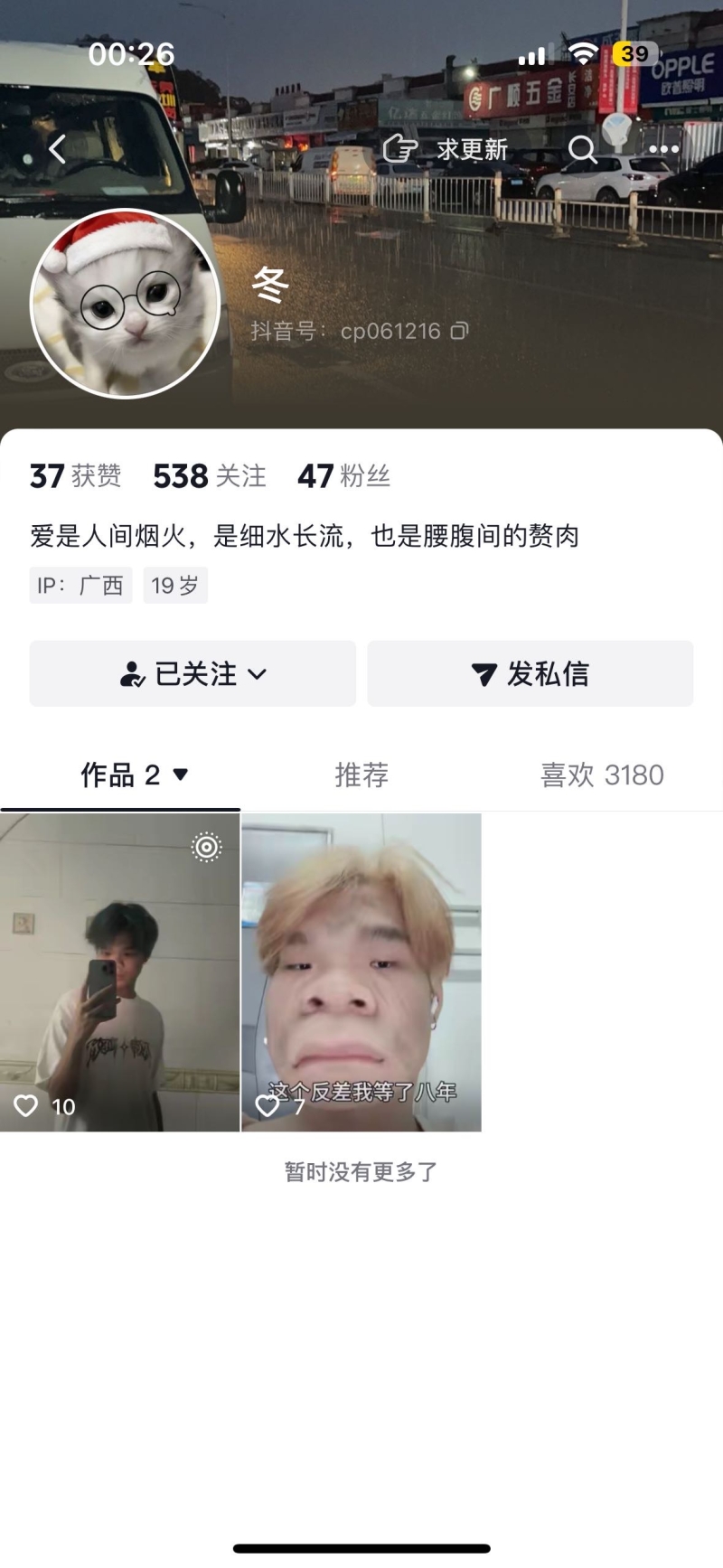View the 37 获赞 likes count
723x1568 pixels.
(x=75, y=475)
